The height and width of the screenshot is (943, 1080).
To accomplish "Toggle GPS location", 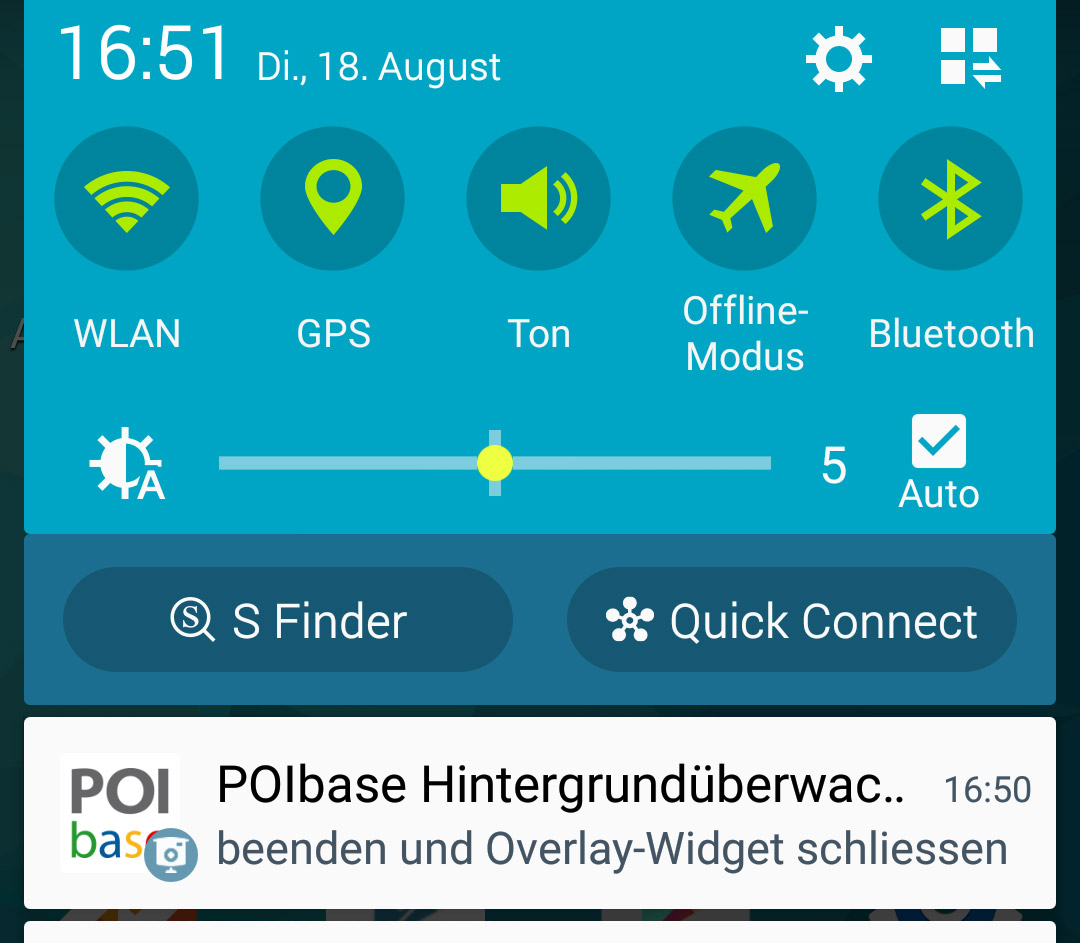I will (333, 199).
